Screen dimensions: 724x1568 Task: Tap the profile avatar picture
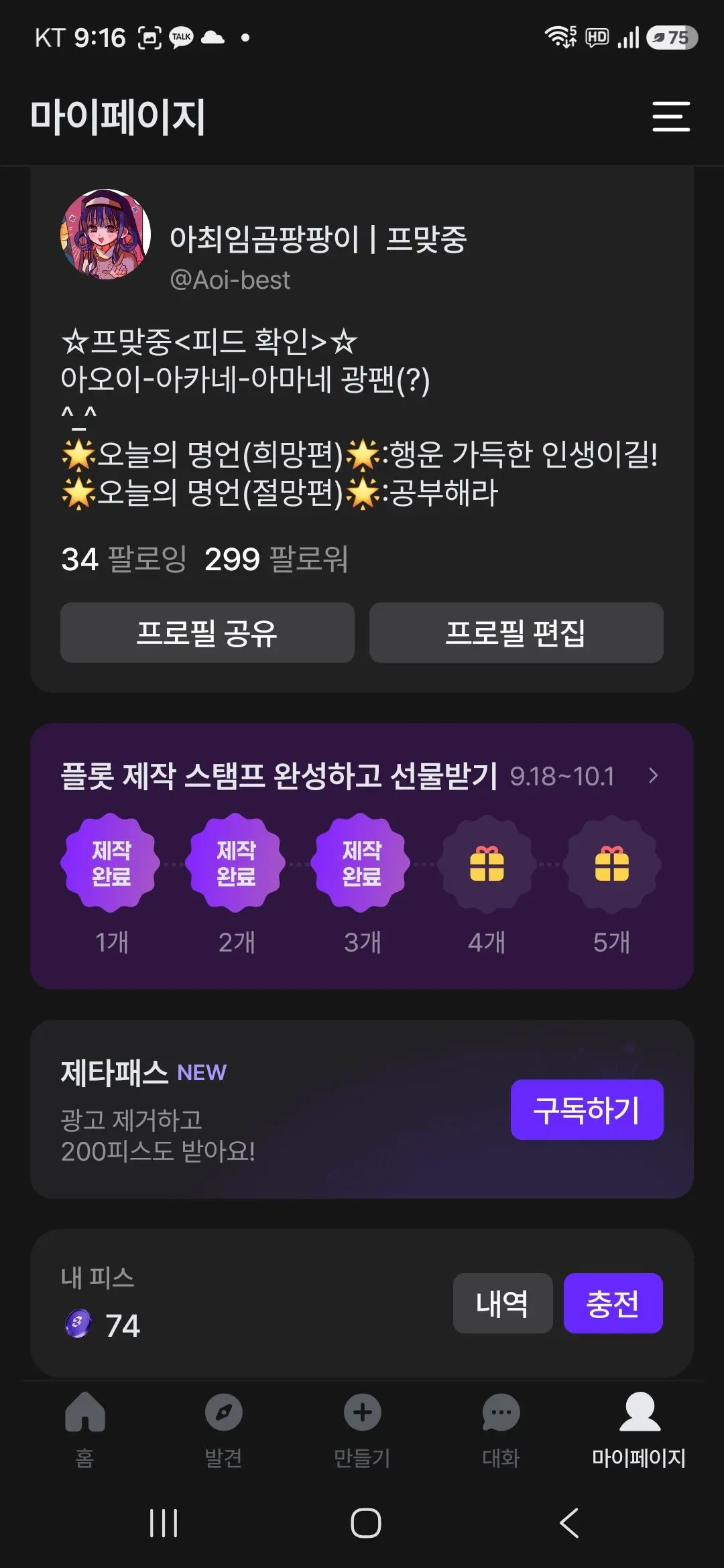(x=105, y=235)
